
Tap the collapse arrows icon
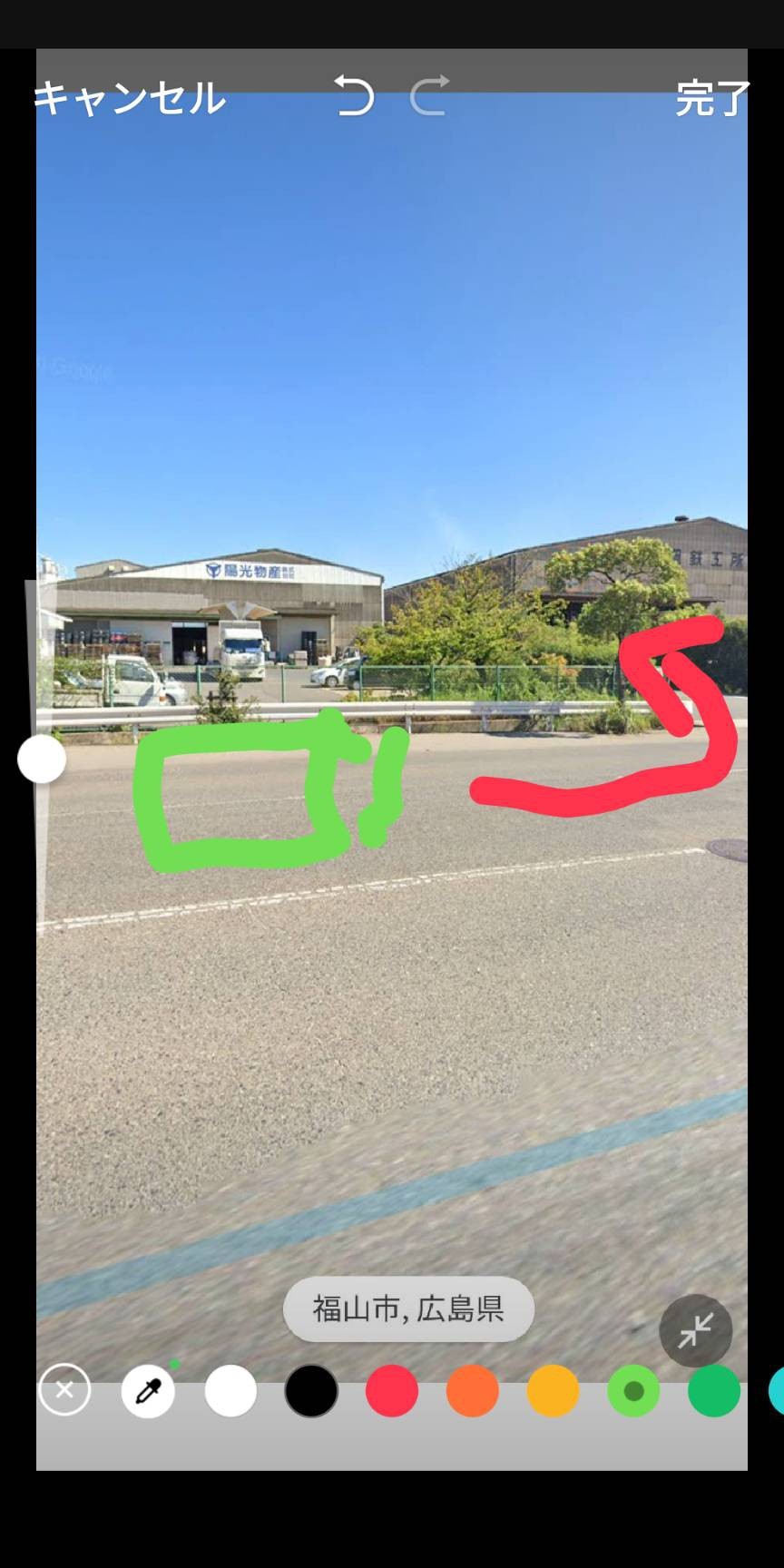click(695, 1330)
